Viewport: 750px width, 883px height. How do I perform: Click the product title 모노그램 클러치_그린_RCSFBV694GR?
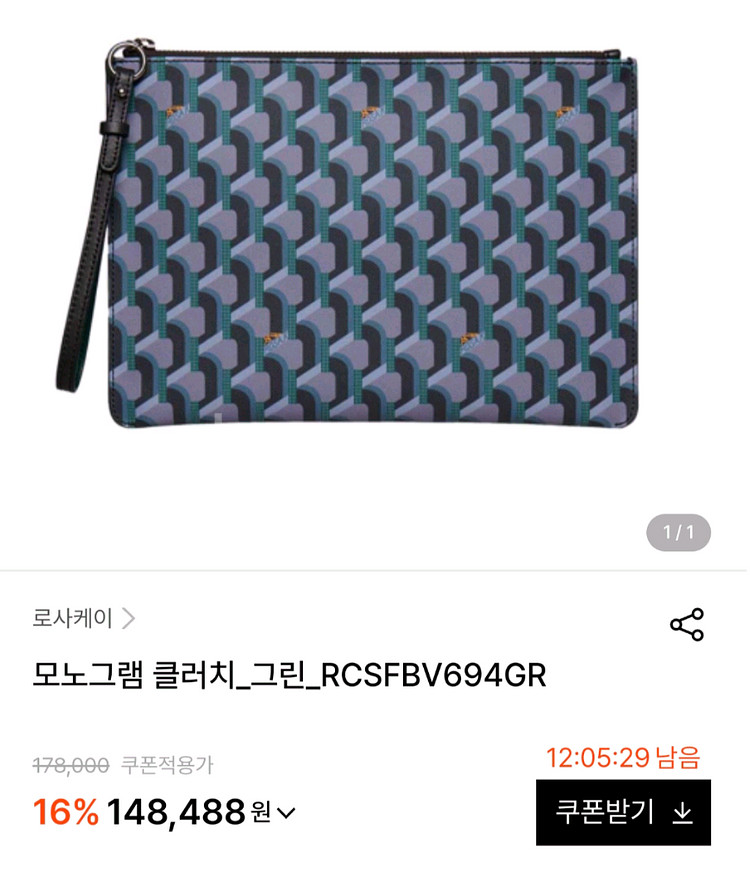tap(288, 676)
